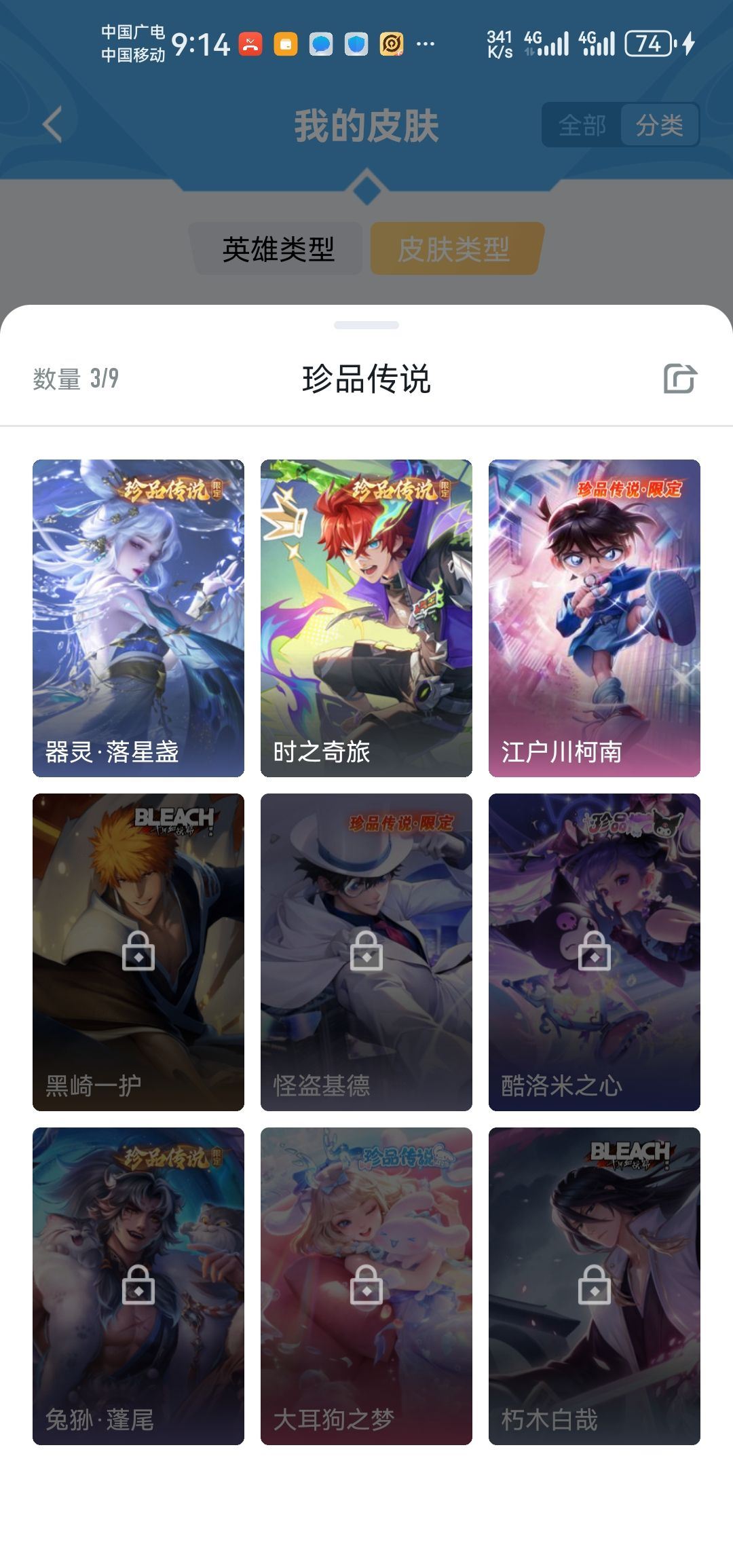Tap the lock icon on 黑崎一护 skin
The width and height of the screenshot is (733, 1568).
tap(138, 952)
